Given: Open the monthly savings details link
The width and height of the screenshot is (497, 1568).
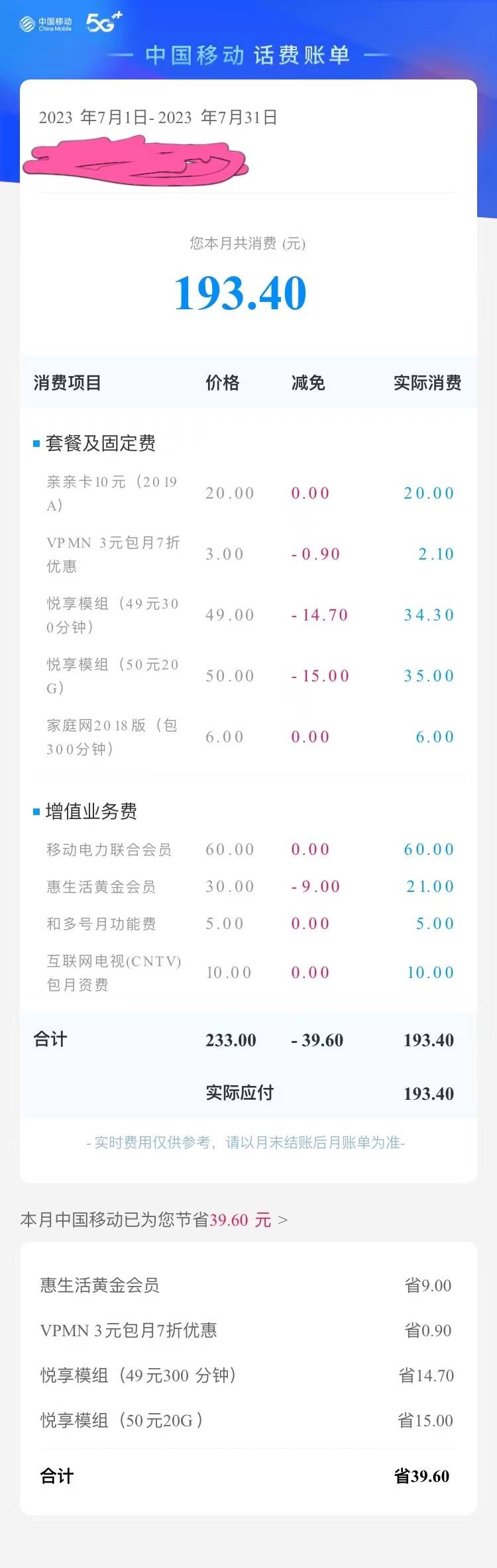Looking at the screenshot, I should coord(154,1220).
